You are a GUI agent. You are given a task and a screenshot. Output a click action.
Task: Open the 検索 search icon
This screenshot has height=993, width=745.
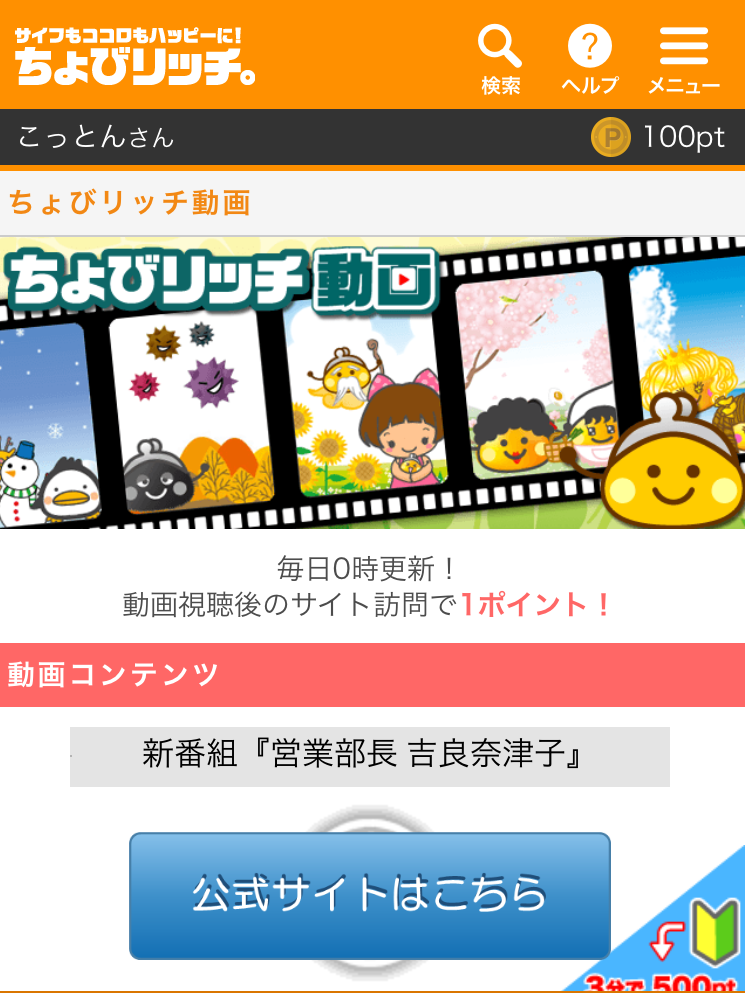[500, 57]
